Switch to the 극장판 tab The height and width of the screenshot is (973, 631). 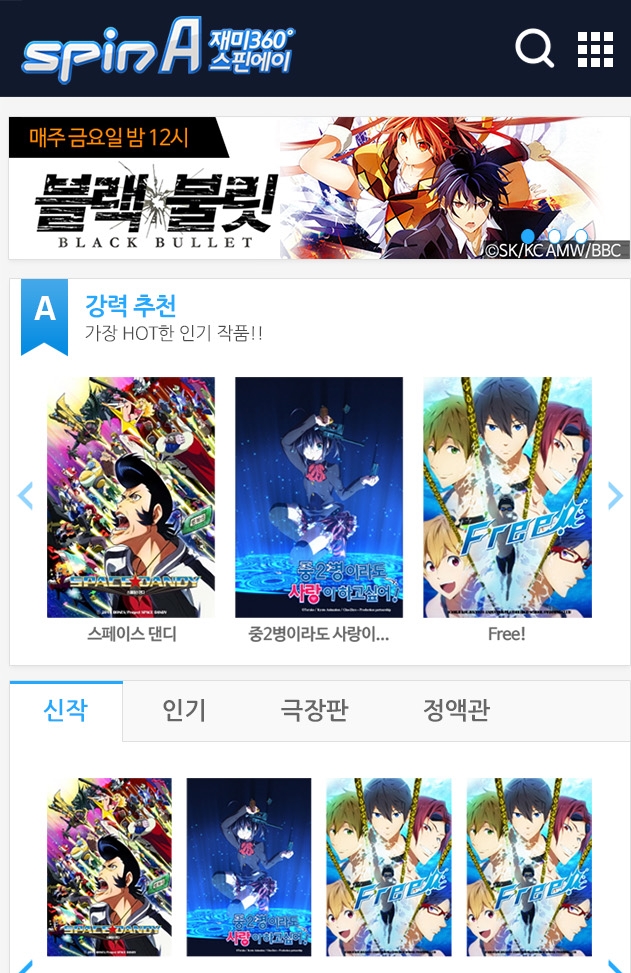pyautogui.click(x=314, y=711)
